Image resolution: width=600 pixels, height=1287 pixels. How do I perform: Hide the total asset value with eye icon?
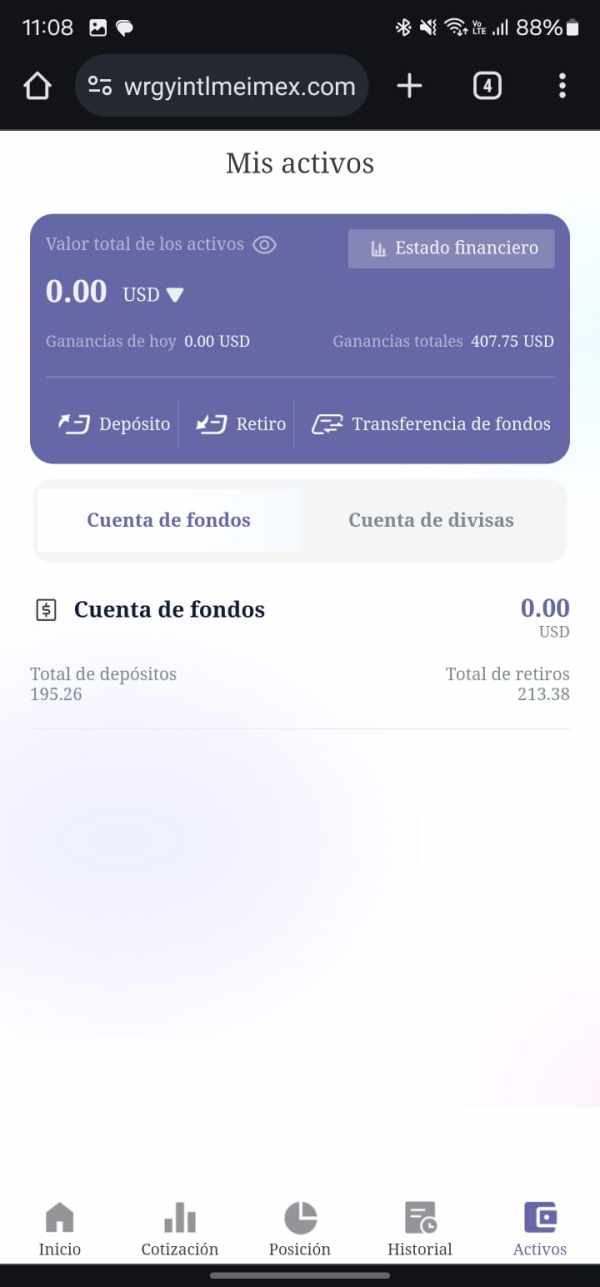[264, 245]
